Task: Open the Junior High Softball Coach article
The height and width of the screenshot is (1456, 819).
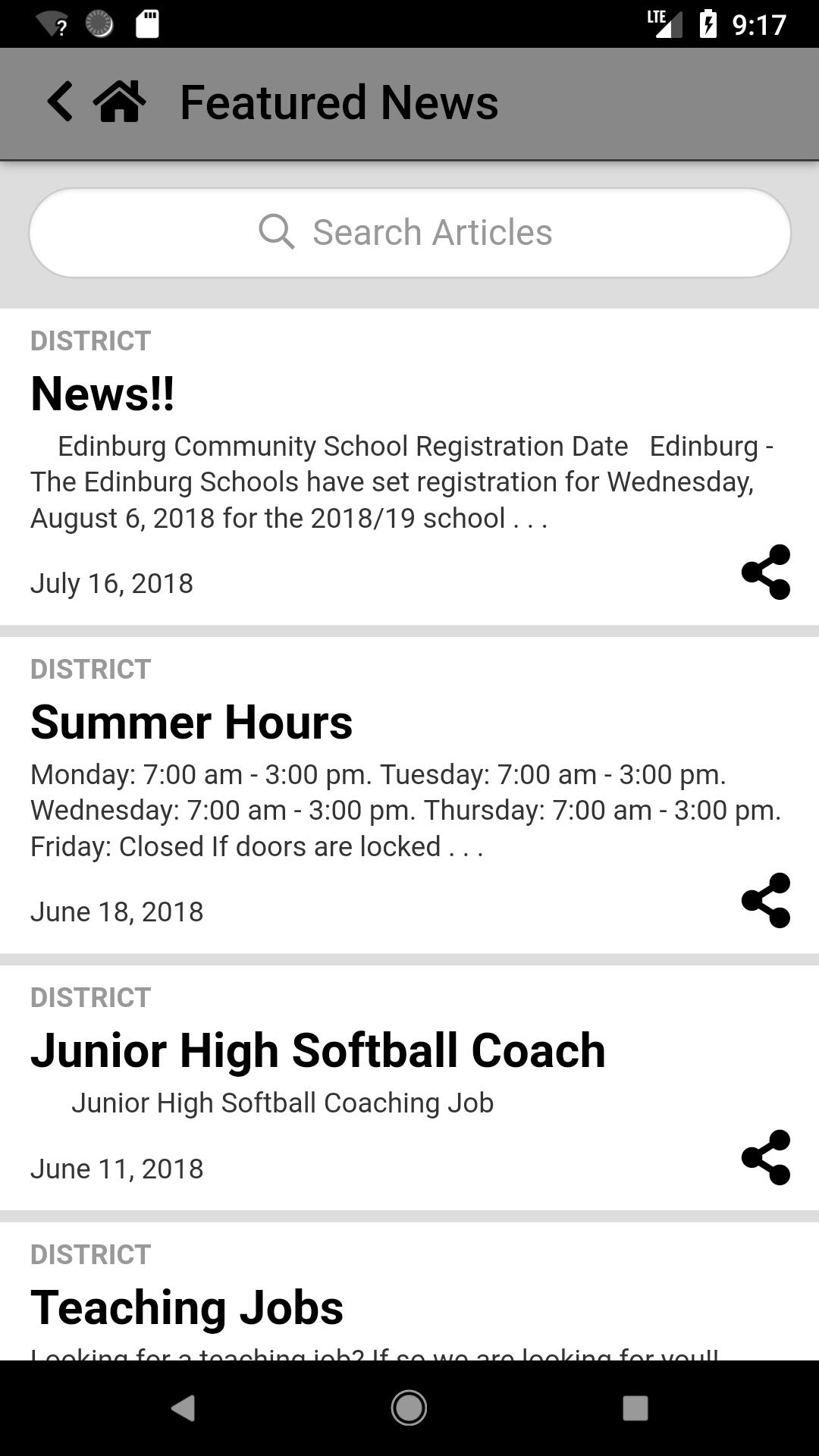Action: point(318,1050)
